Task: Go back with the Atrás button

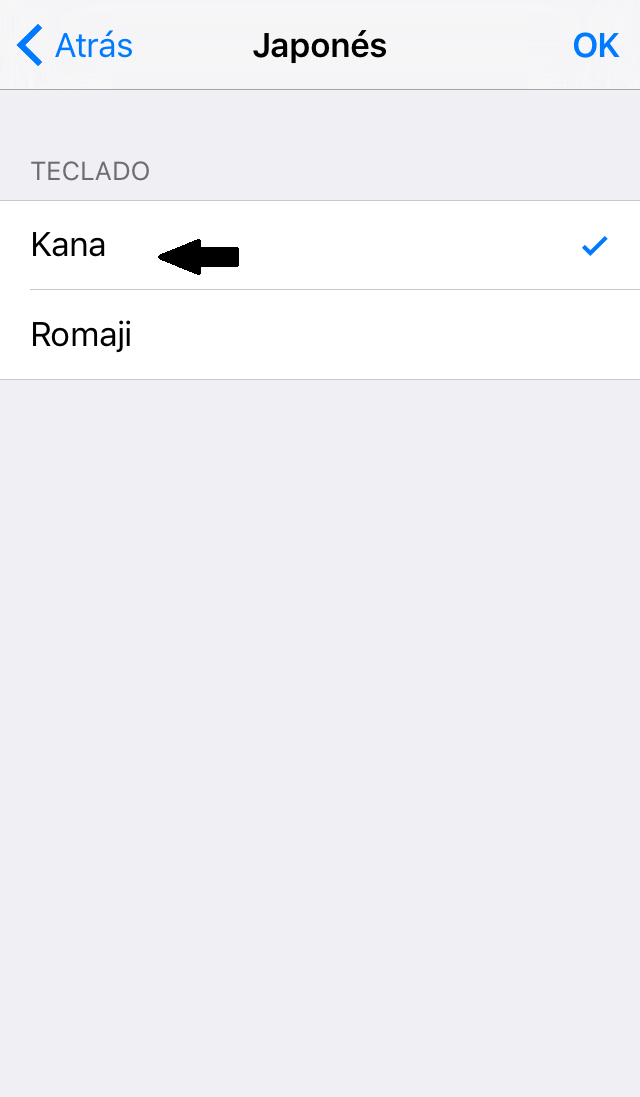Action: click(x=75, y=46)
